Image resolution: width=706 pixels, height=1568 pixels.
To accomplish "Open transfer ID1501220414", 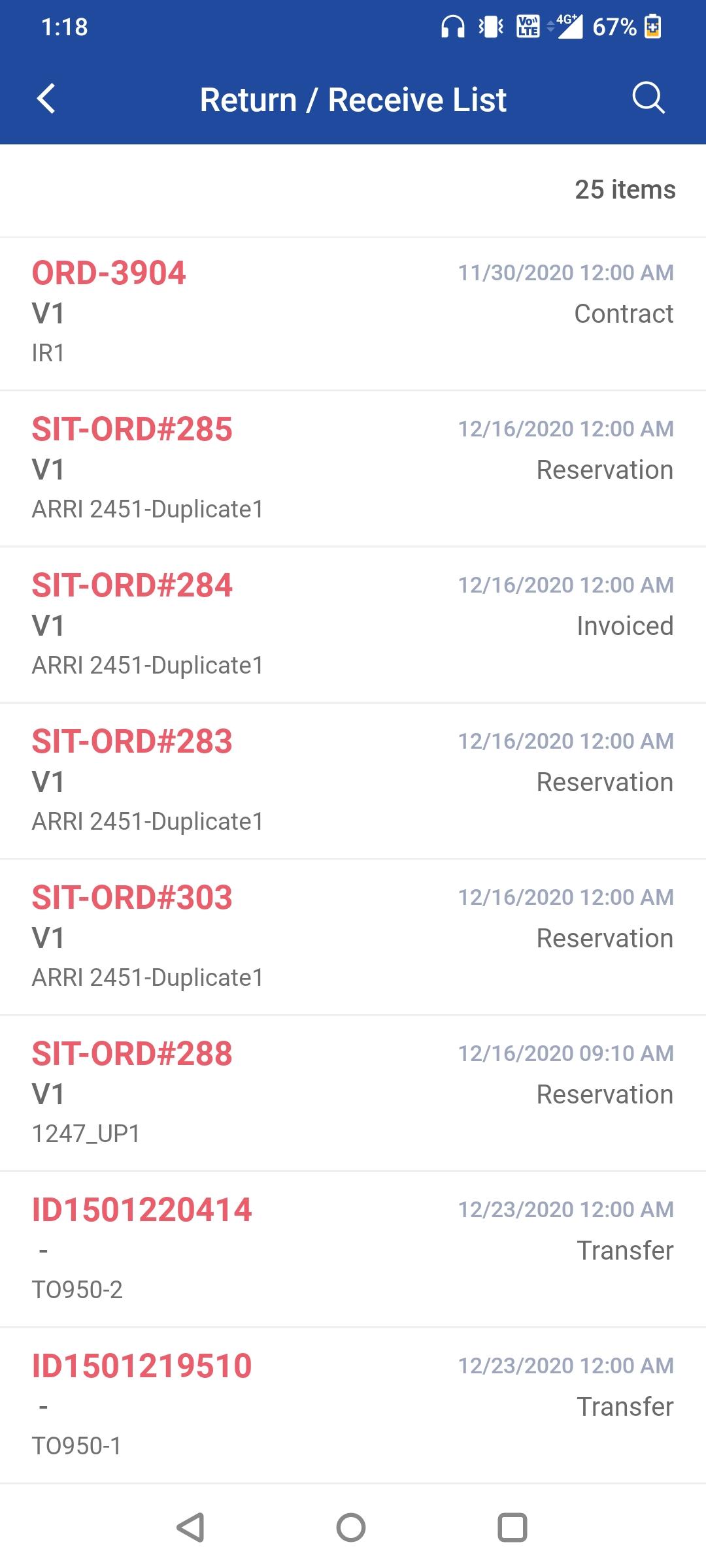I will click(353, 1248).
